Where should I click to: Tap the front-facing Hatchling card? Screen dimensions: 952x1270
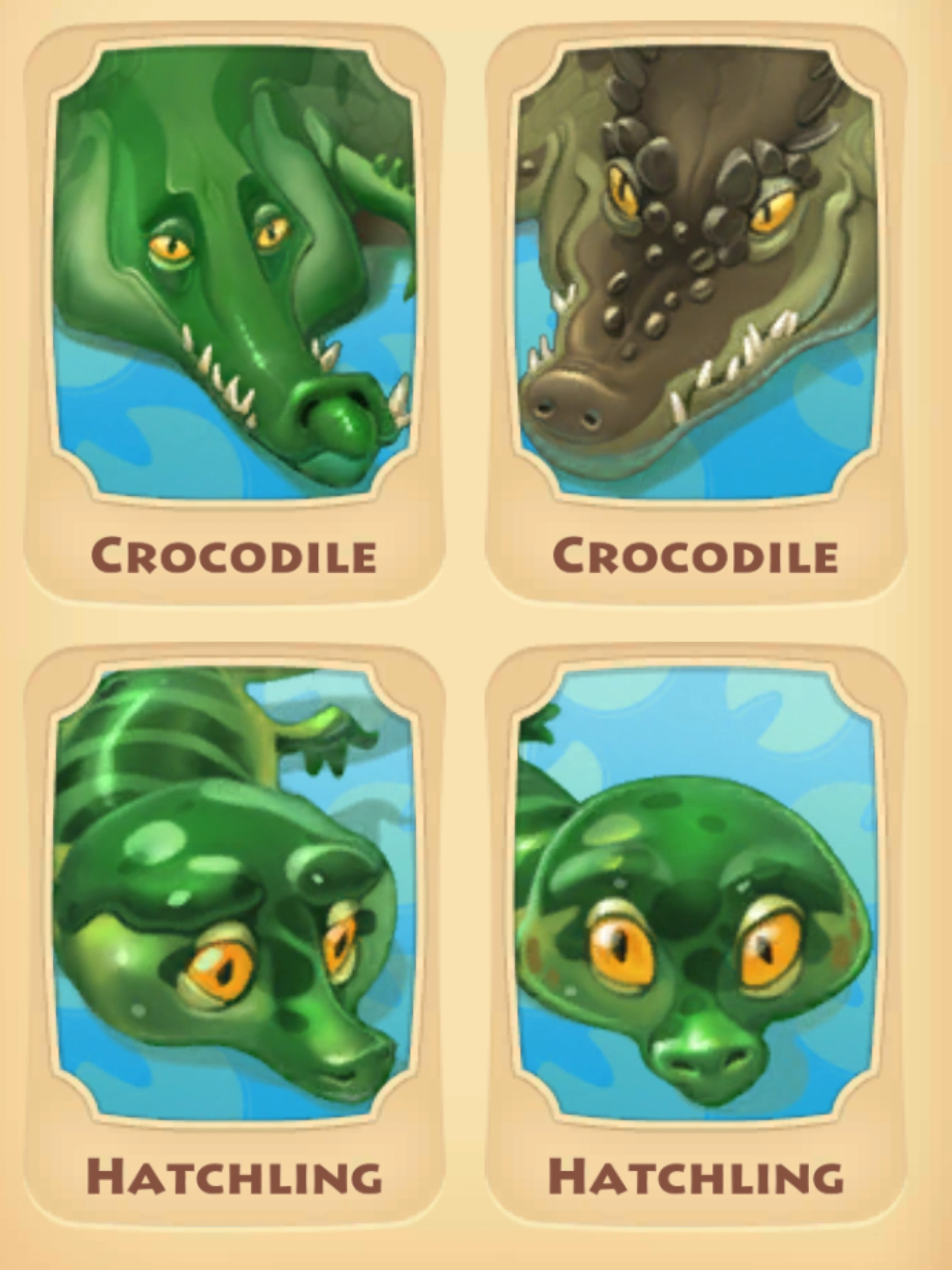click(695, 935)
